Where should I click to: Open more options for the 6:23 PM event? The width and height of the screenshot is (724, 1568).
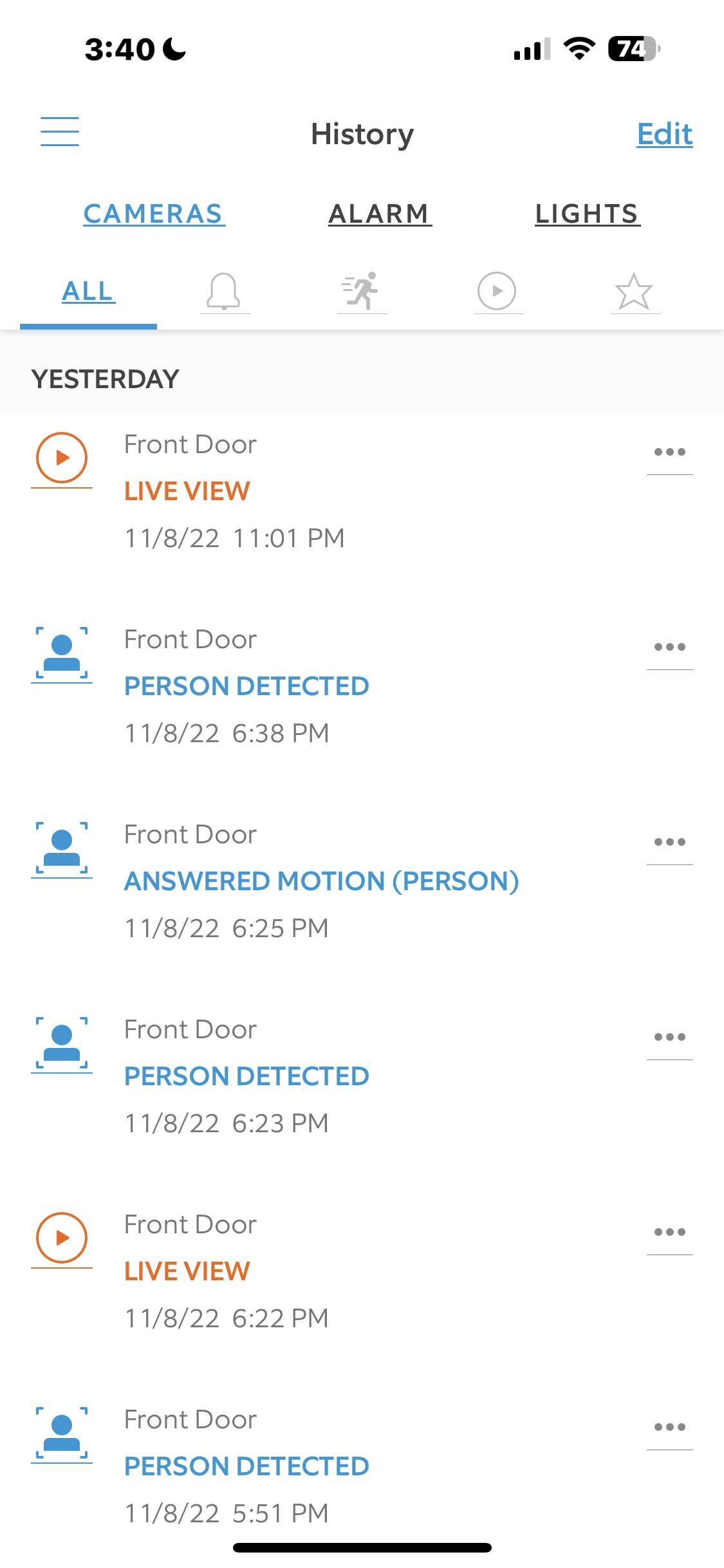coord(669,1037)
